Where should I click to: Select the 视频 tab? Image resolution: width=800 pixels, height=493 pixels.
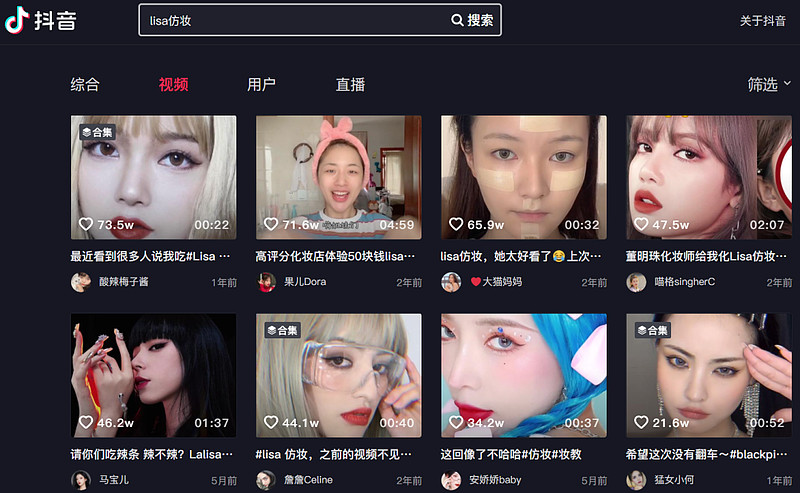pos(173,85)
